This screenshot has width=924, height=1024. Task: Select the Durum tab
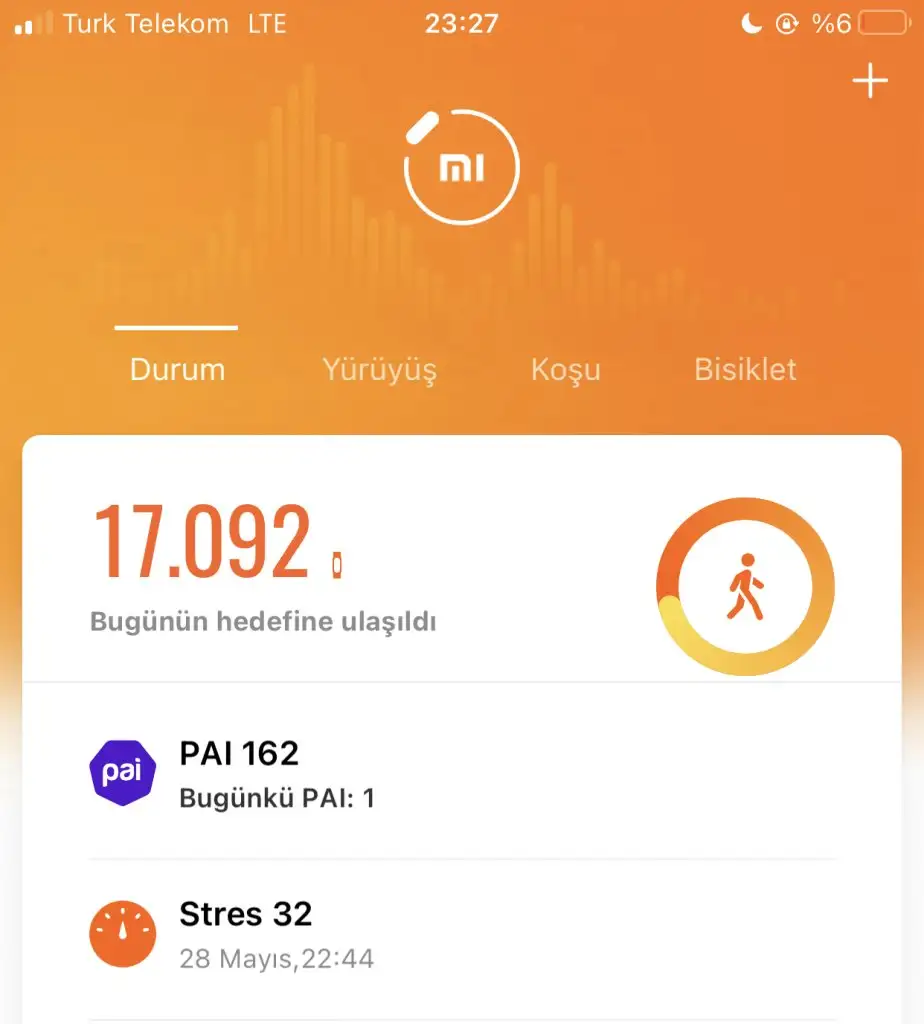click(177, 370)
